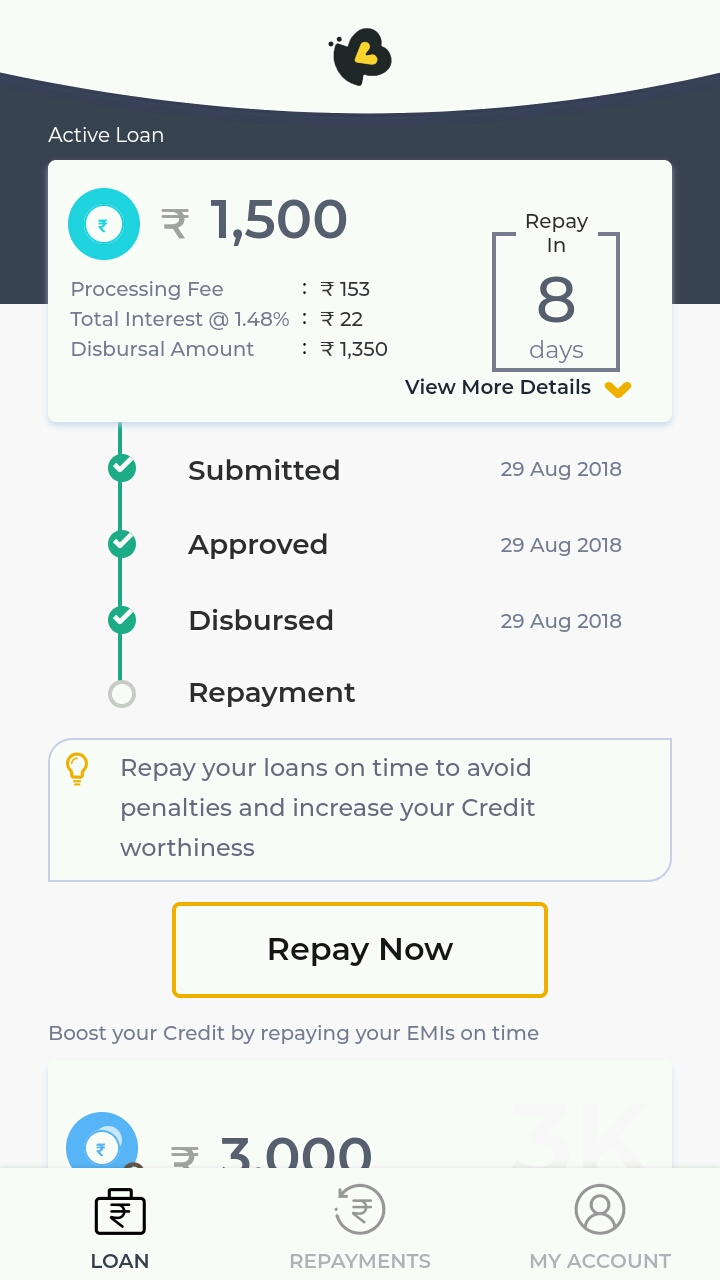The height and width of the screenshot is (1280, 720).
Task: Open the ₹3,000 loan offer card
Action: [x=360, y=1120]
